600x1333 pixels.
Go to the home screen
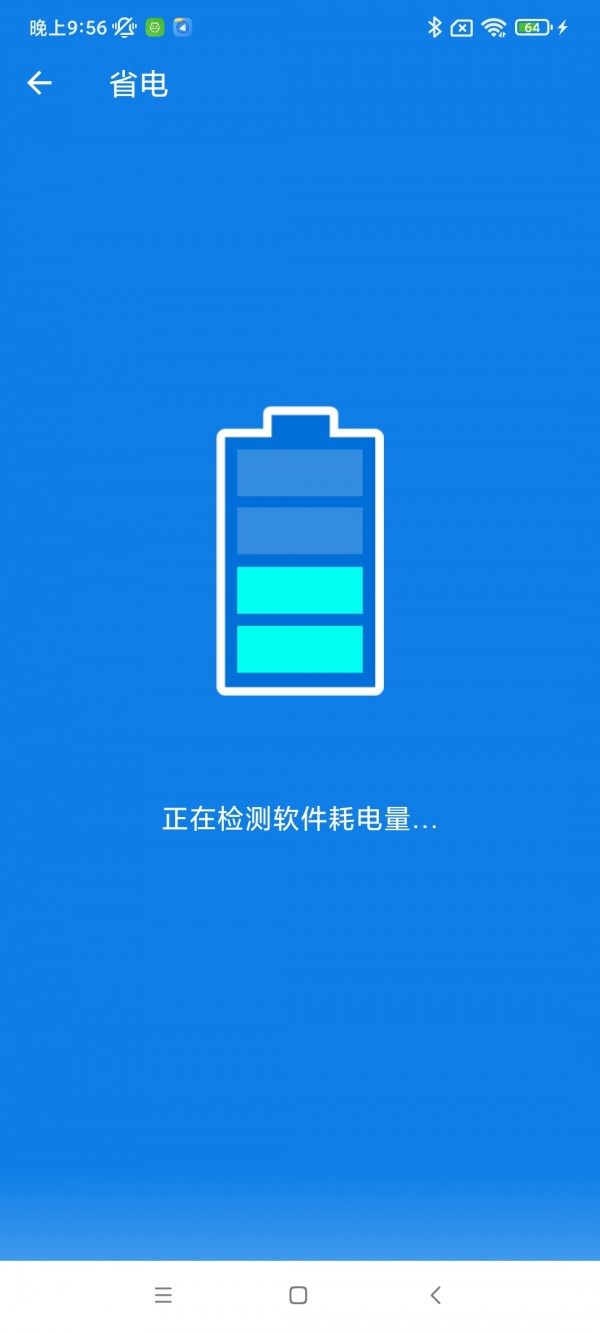tap(298, 1295)
